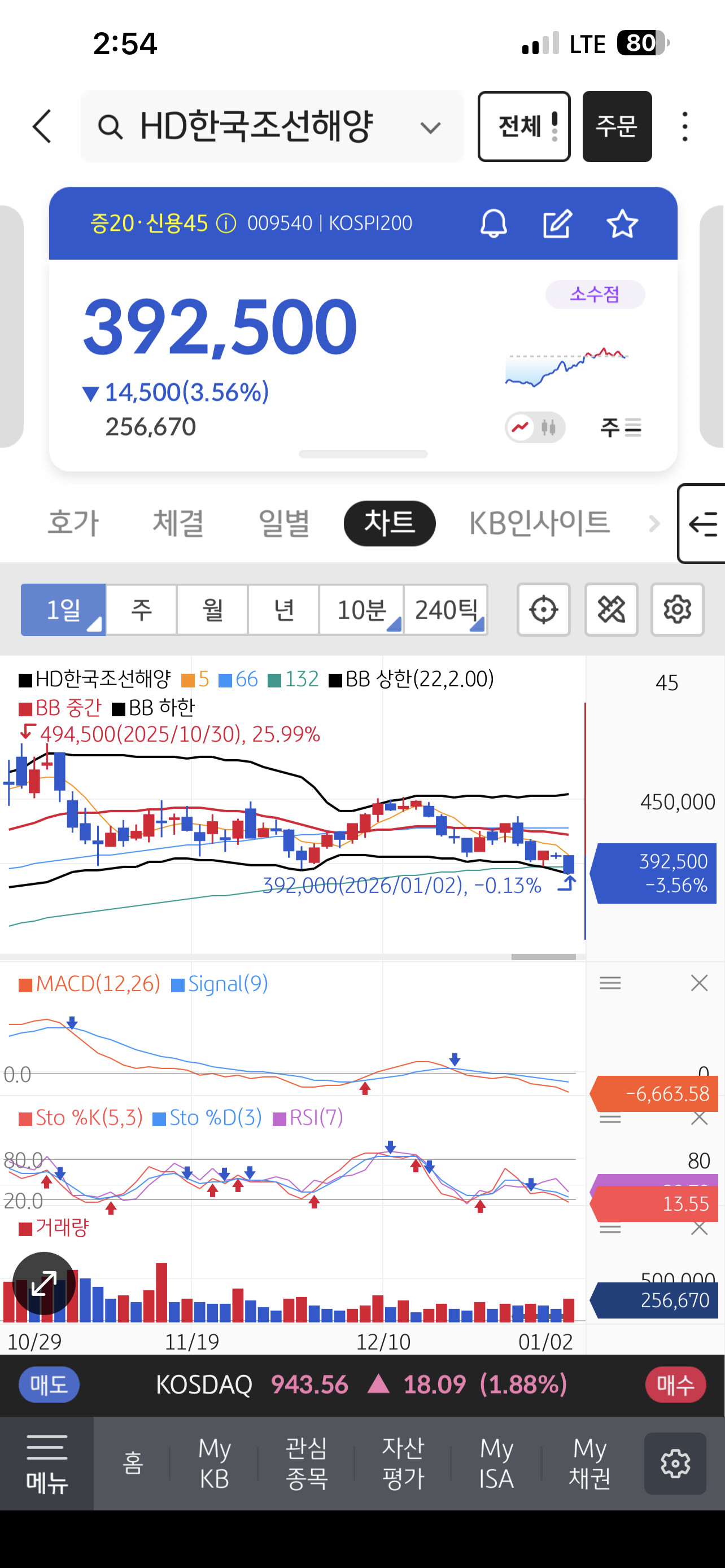Screen dimensions: 725x1568
Task: Expand the chart to full screen
Action: tap(44, 1284)
